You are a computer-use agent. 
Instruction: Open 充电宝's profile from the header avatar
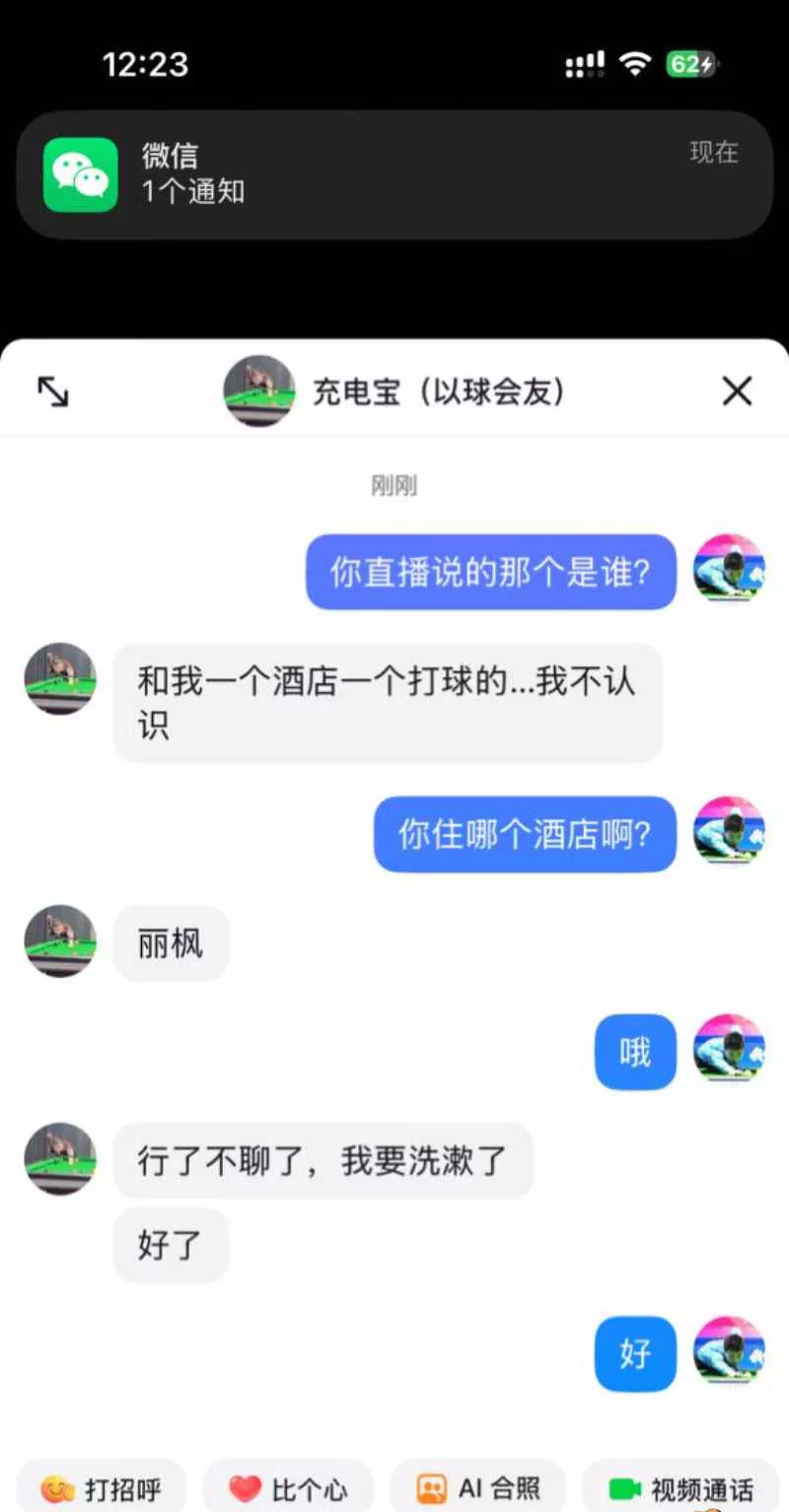[x=259, y=391]
